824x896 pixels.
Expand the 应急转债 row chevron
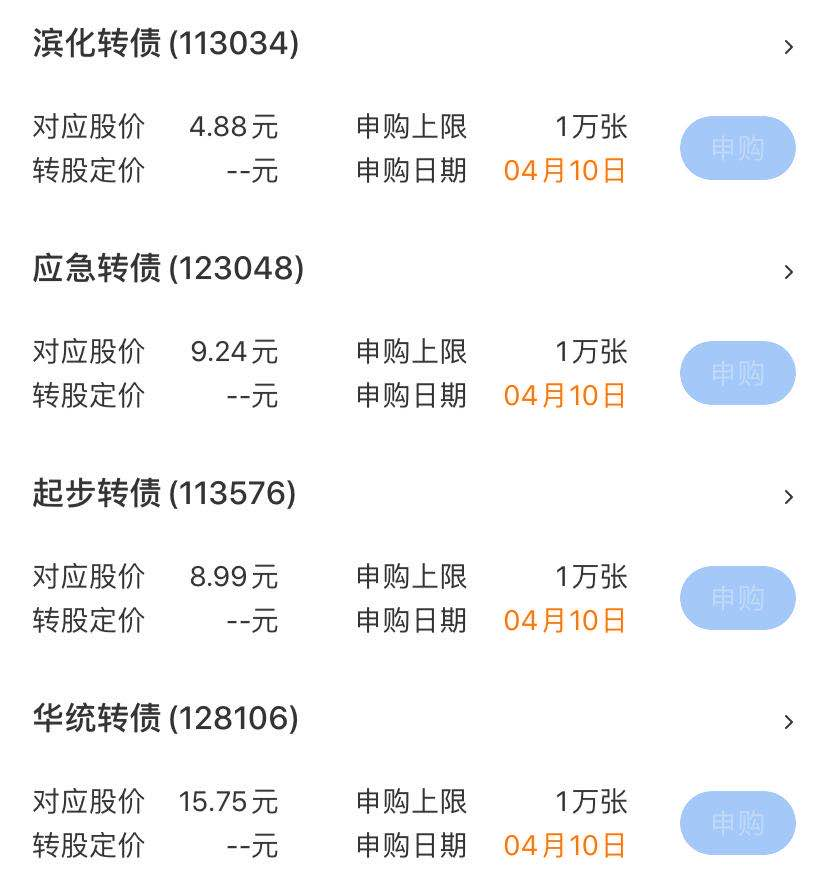click(789, 271)
